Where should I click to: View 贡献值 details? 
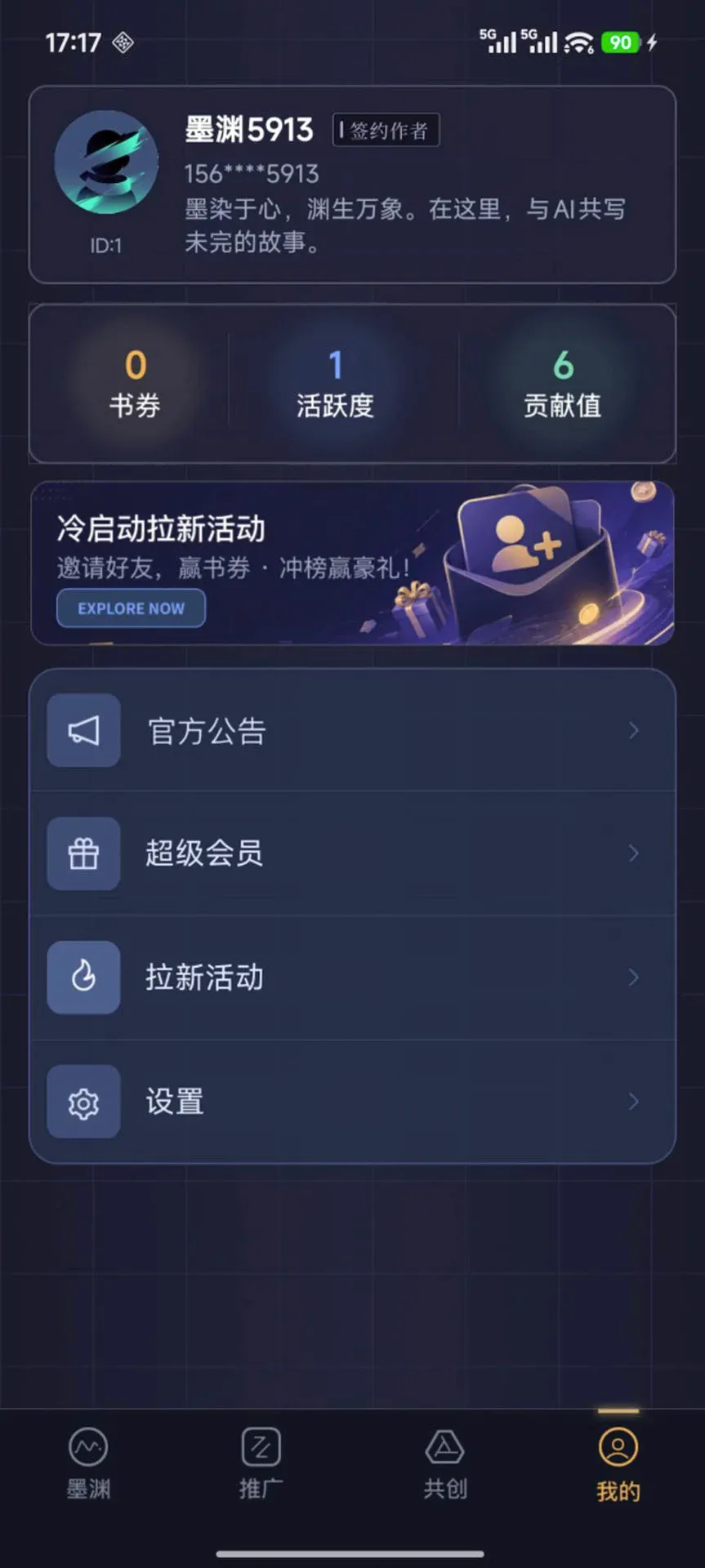pos(563,384)
